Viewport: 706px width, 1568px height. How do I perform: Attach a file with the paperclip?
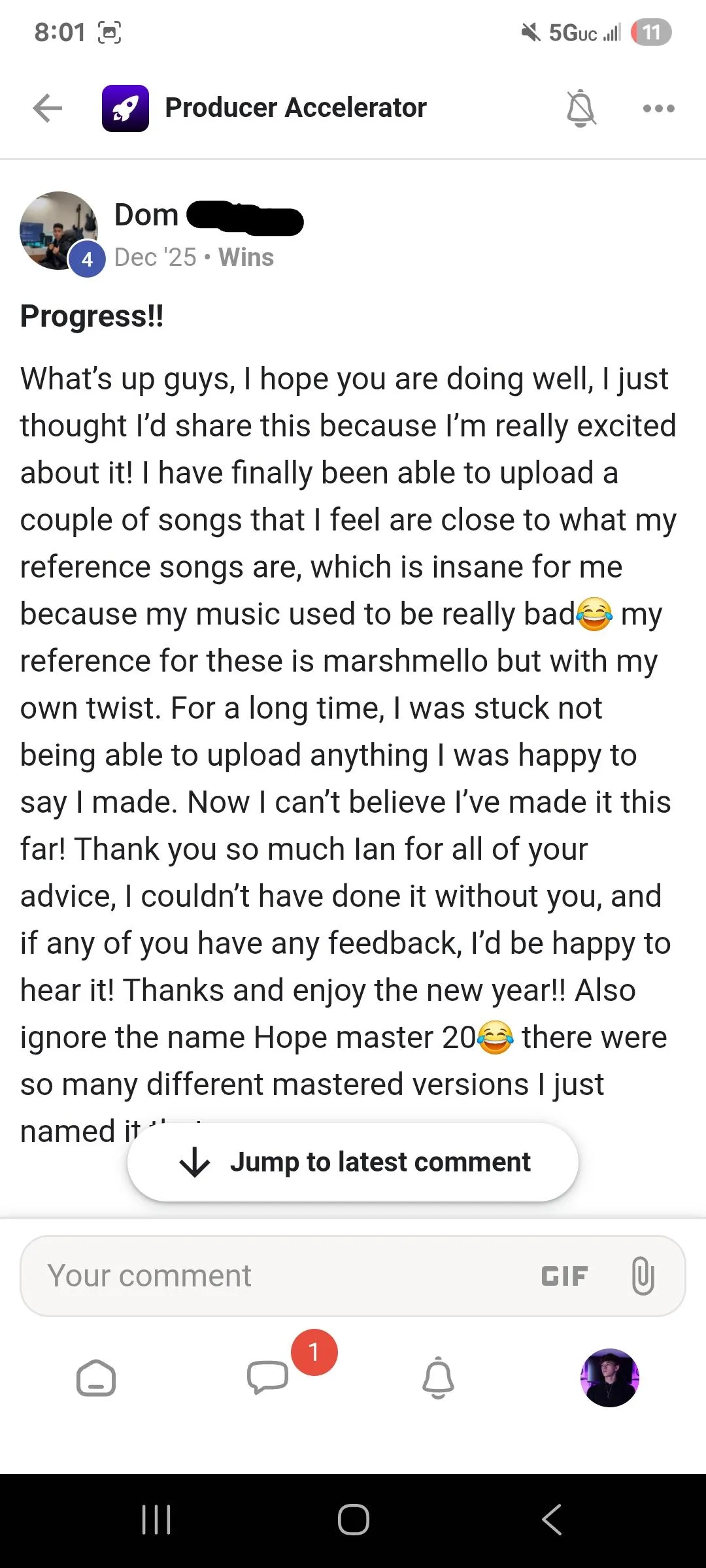(x=643, y=1276)
